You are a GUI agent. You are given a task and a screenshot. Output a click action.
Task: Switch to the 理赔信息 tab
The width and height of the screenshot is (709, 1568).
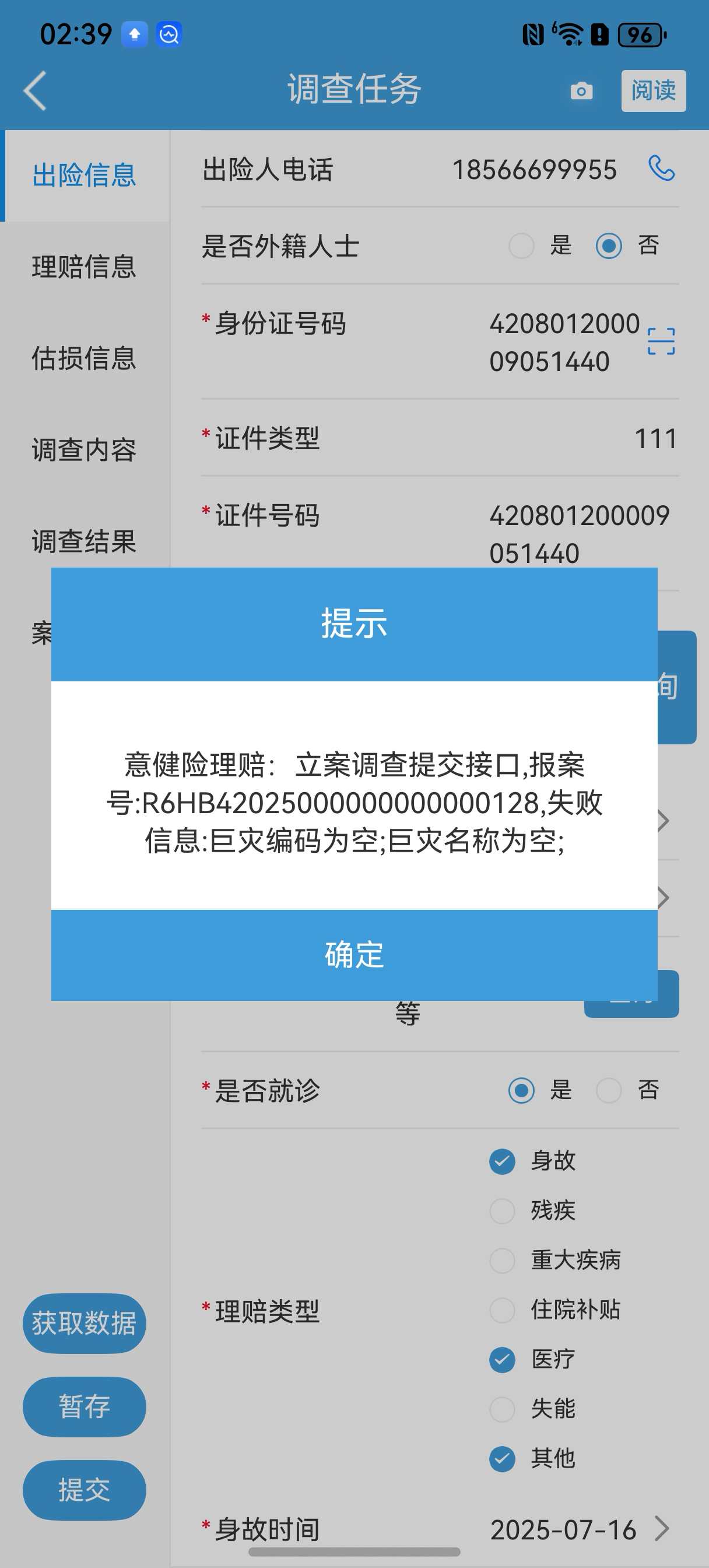click(85, 267)
